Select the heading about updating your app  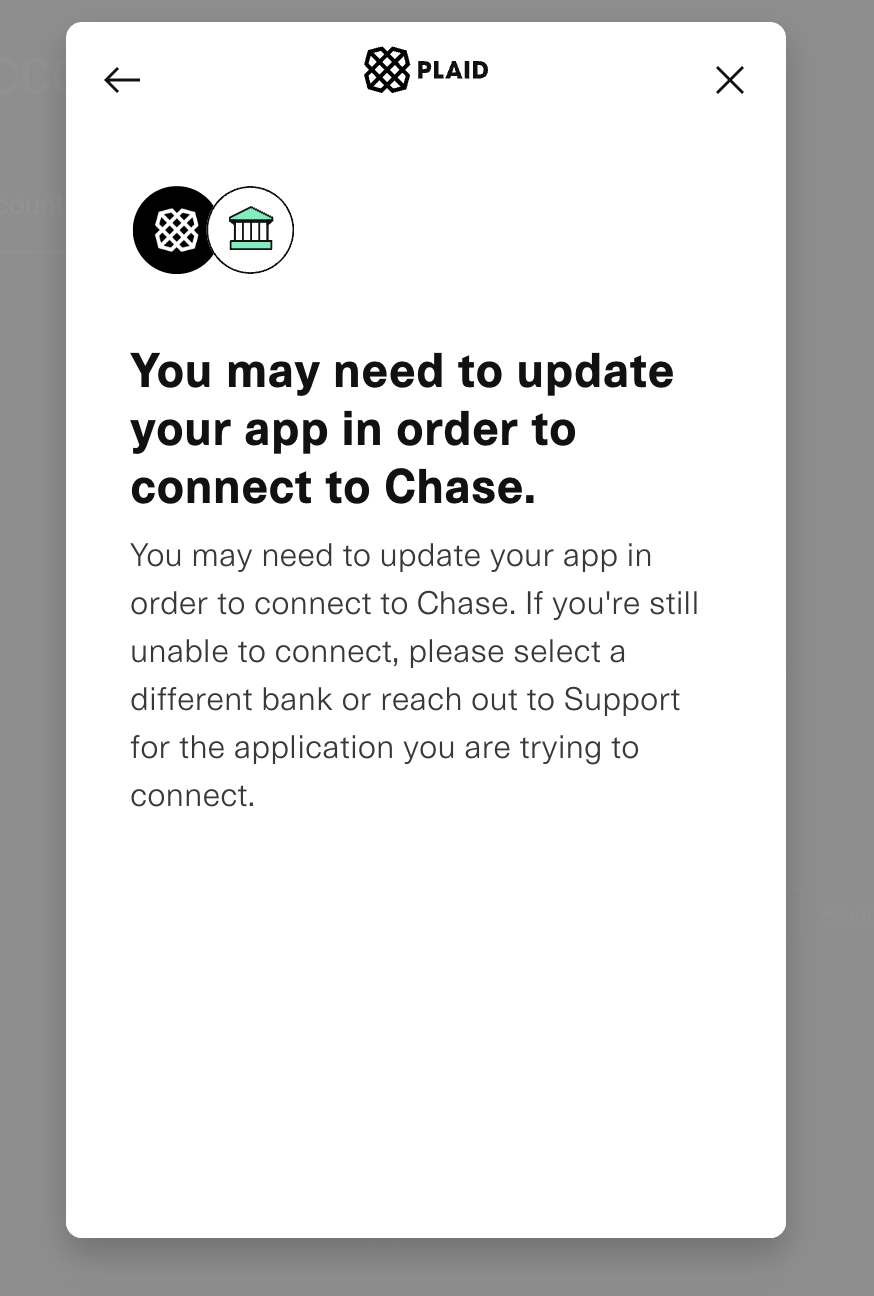402,428
